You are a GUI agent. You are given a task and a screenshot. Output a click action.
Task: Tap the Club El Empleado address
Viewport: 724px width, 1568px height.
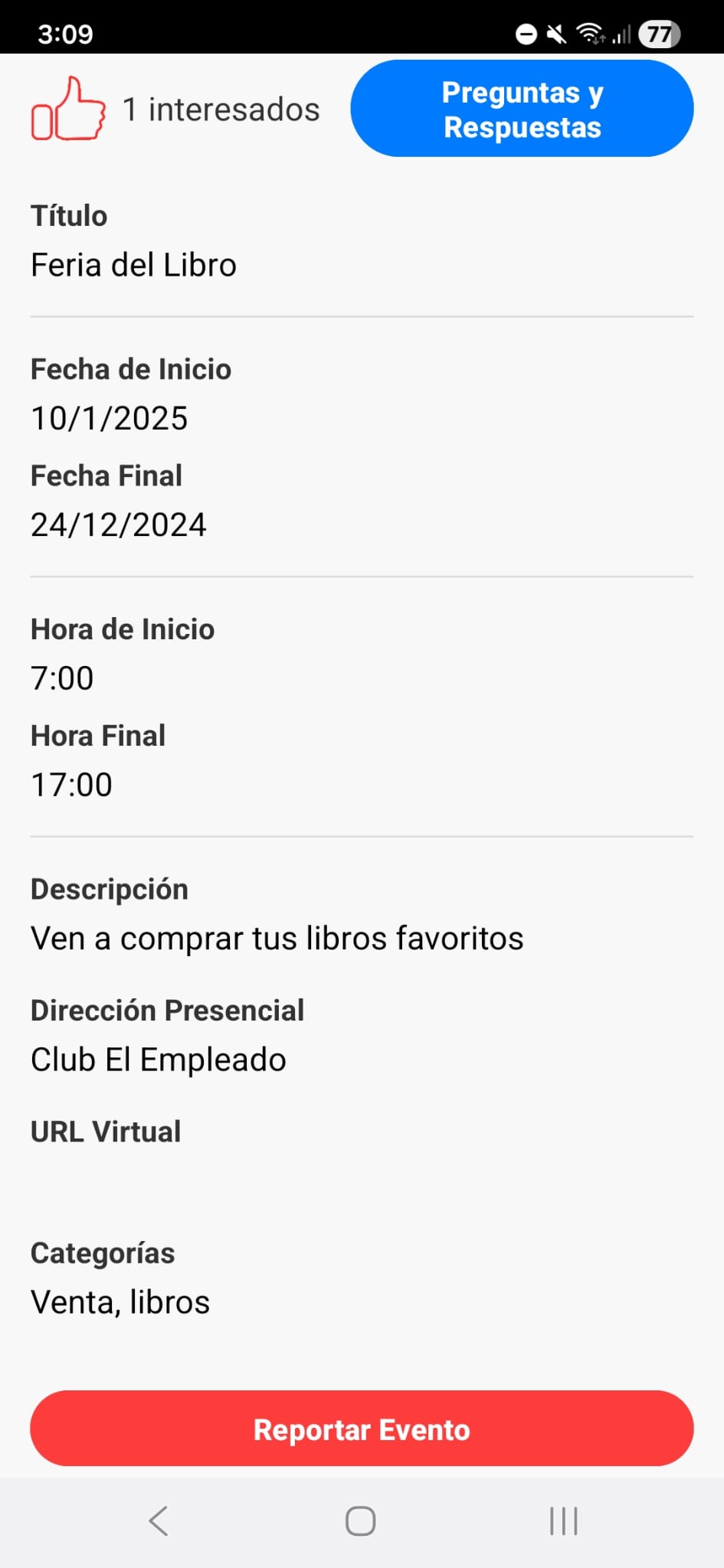(x=158, y=1060)
